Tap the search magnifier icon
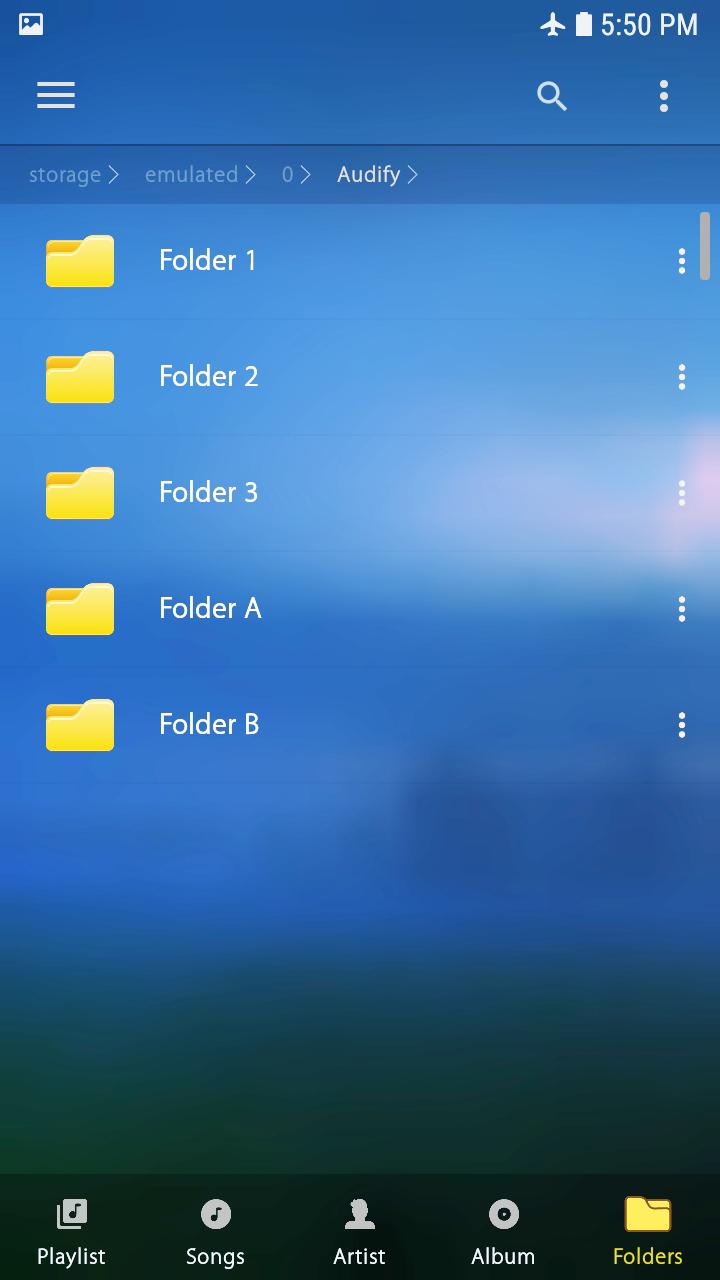 pos(552,96)
